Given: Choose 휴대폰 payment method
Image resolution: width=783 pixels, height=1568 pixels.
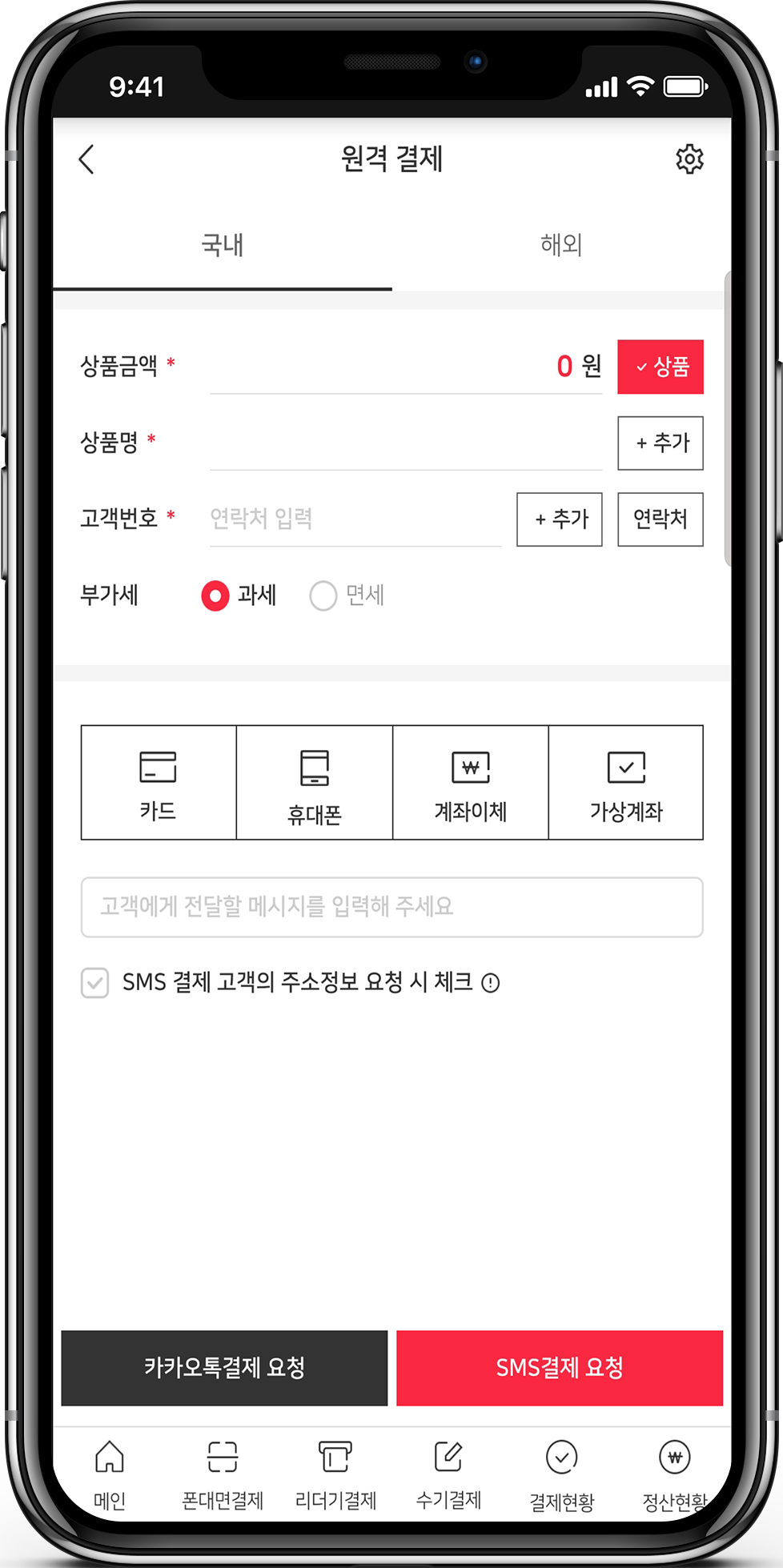Looking at the screenshot, I should tap(315, 783).
